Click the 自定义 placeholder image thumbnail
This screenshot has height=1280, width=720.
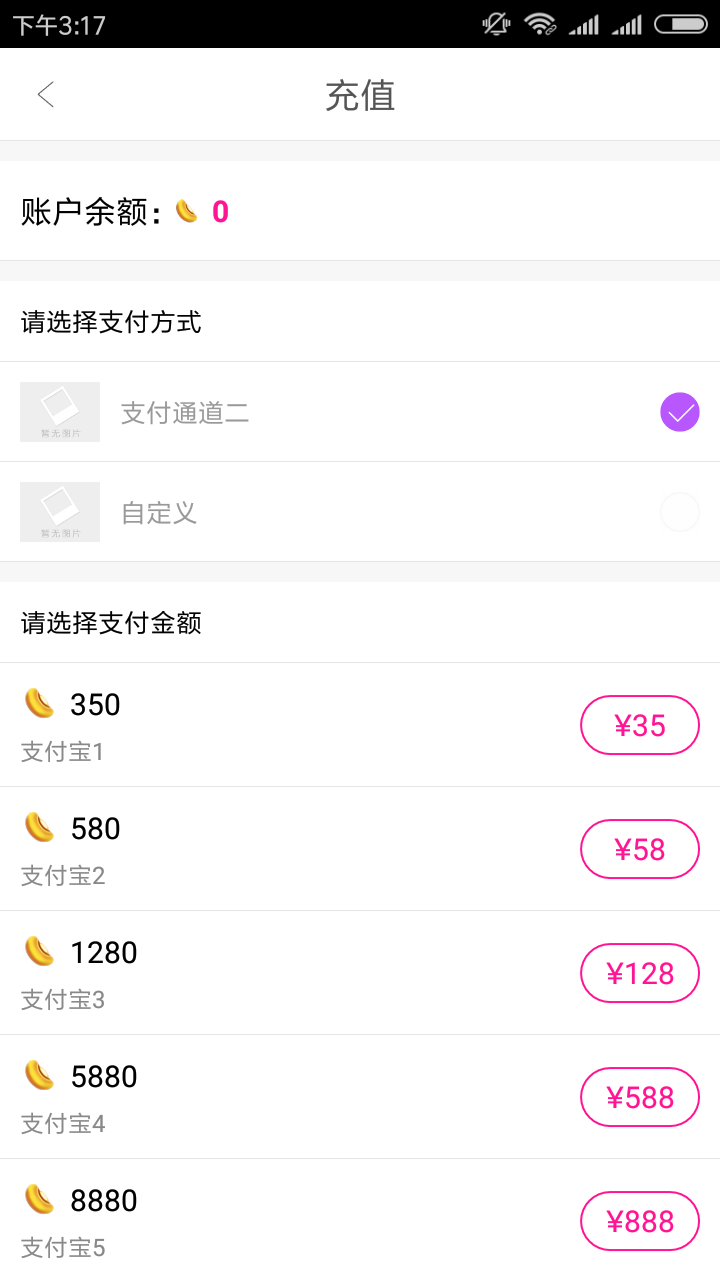point(59,511)
